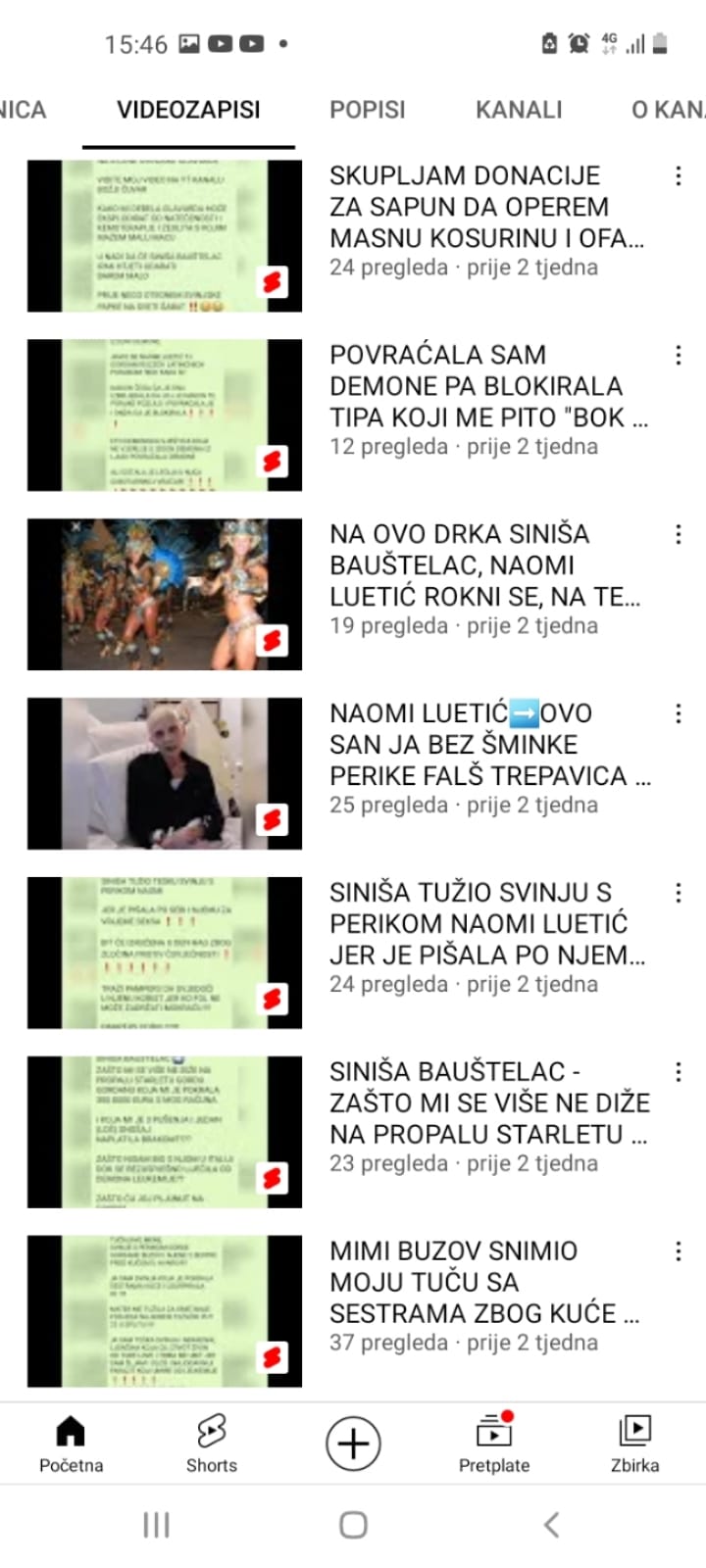
Task: Switch to the POPISI tab
Action: click(367, 110)
